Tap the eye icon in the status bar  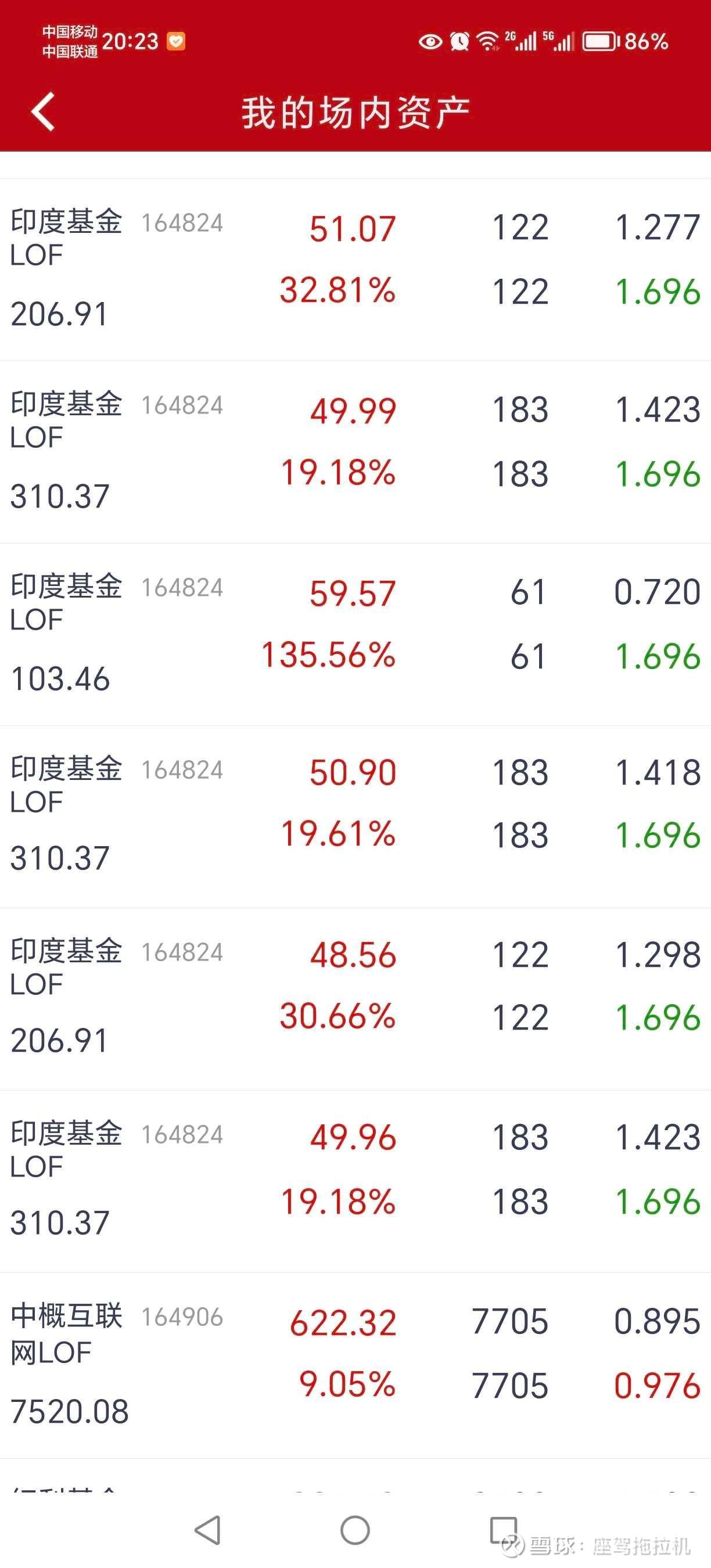click(430, 41)
